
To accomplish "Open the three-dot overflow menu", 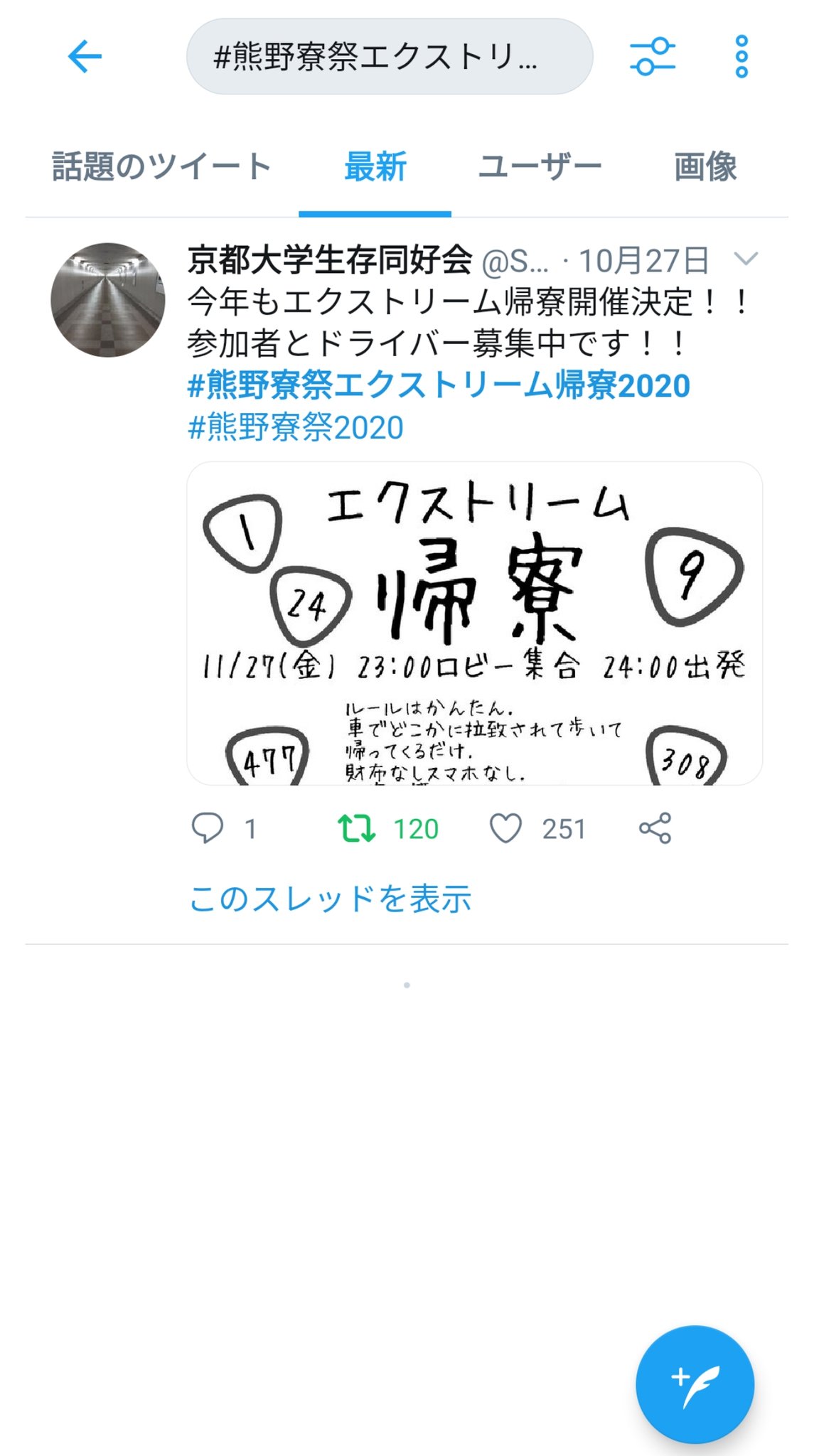I will (742, 57).
